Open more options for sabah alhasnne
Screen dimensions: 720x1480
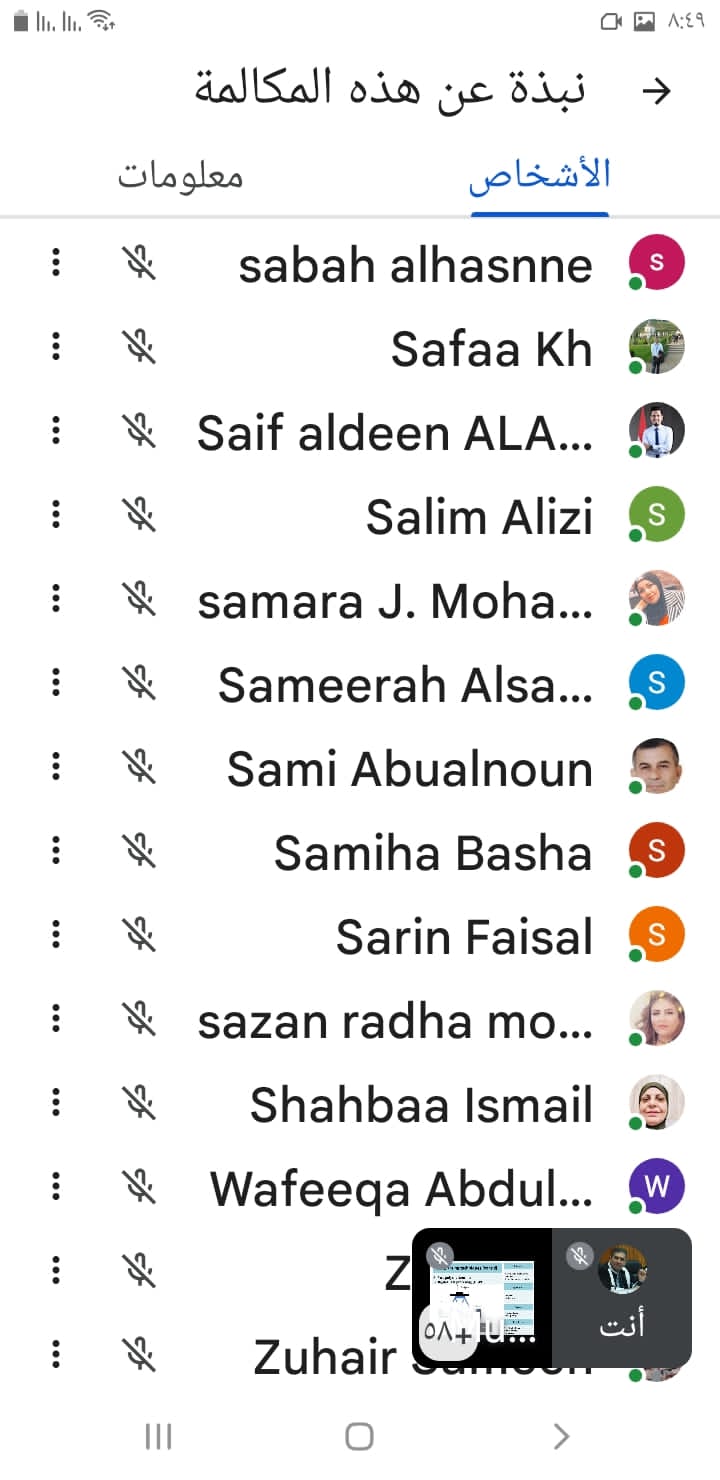(56, 264)
